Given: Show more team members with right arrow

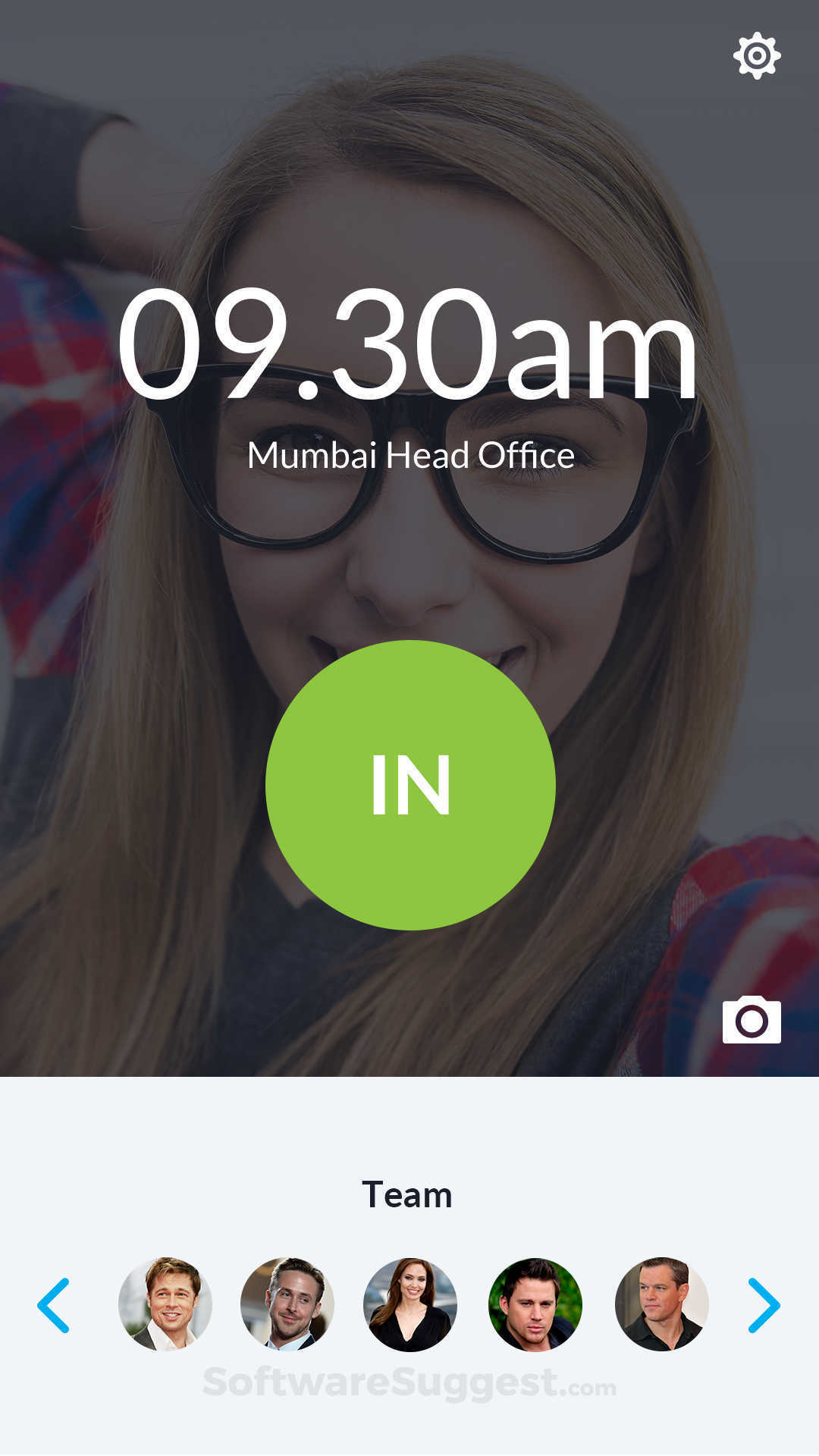Looking at the screenshot, I should [764, 1305].
